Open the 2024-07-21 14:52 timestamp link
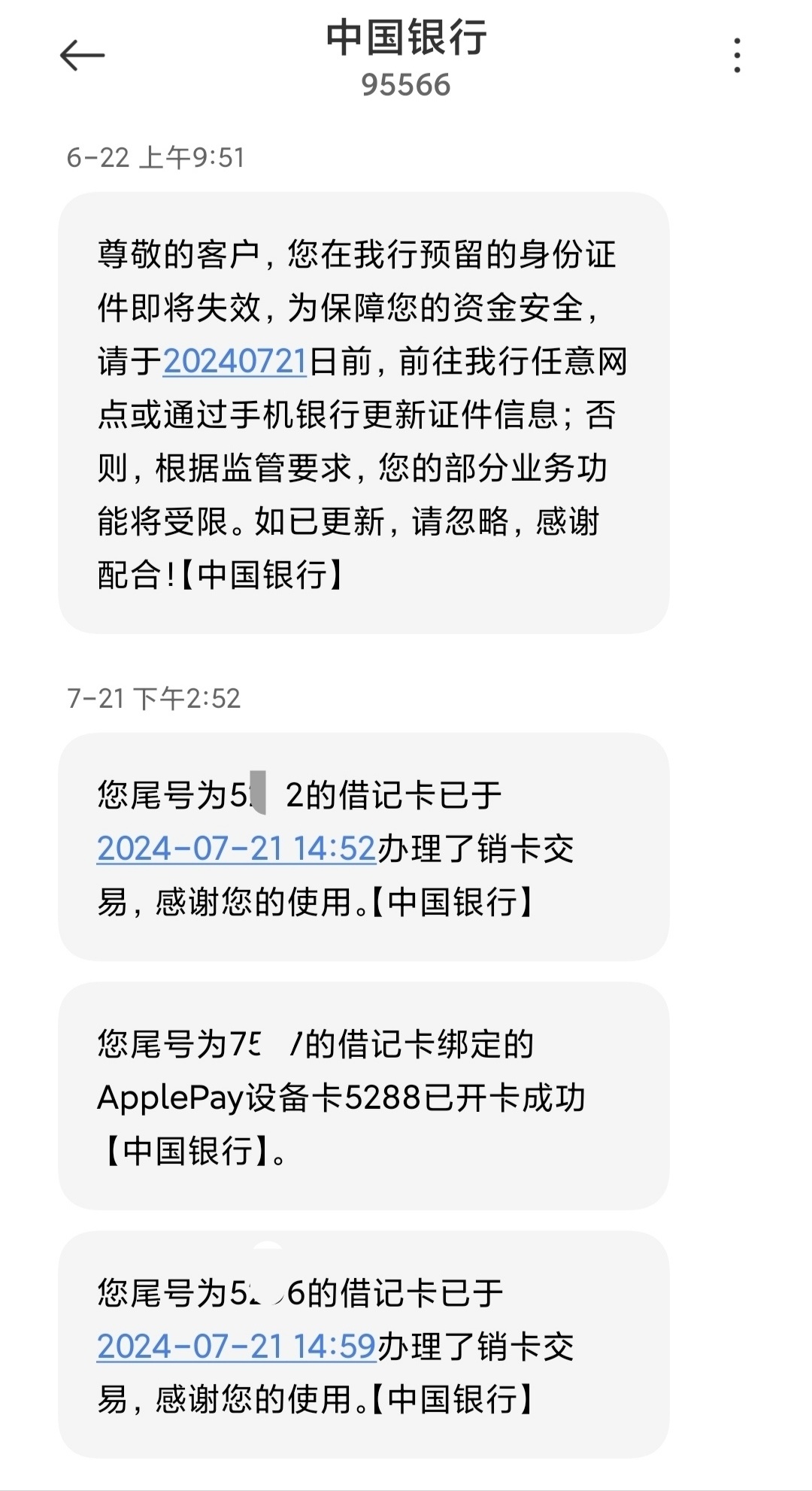Viewport: 812px width, 1491px height. tap(236, 849)
